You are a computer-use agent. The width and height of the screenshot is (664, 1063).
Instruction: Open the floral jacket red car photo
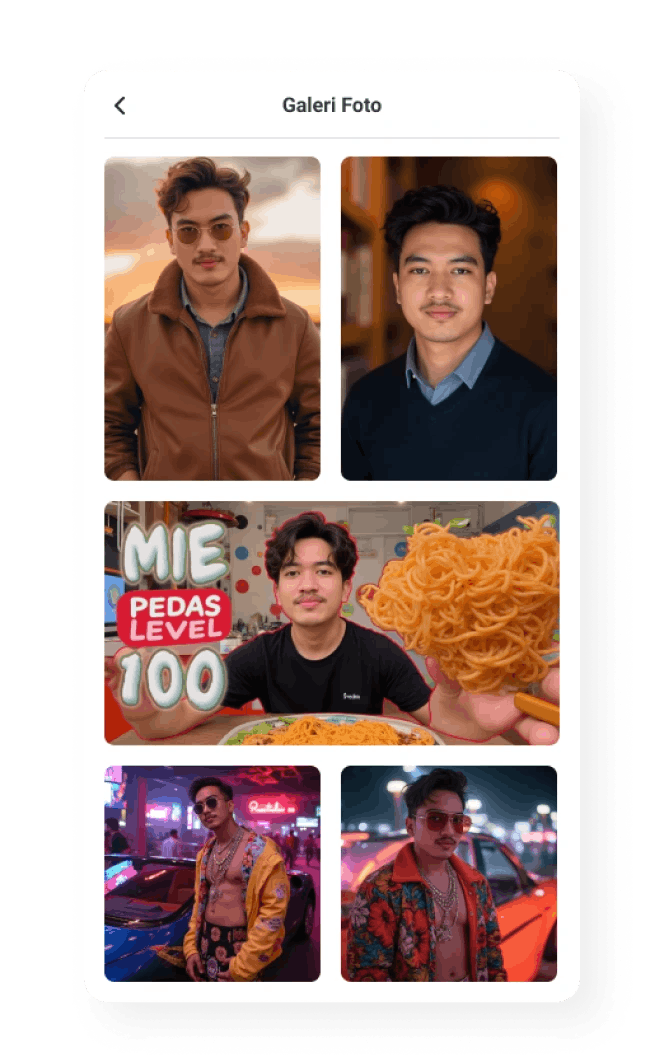449,873
